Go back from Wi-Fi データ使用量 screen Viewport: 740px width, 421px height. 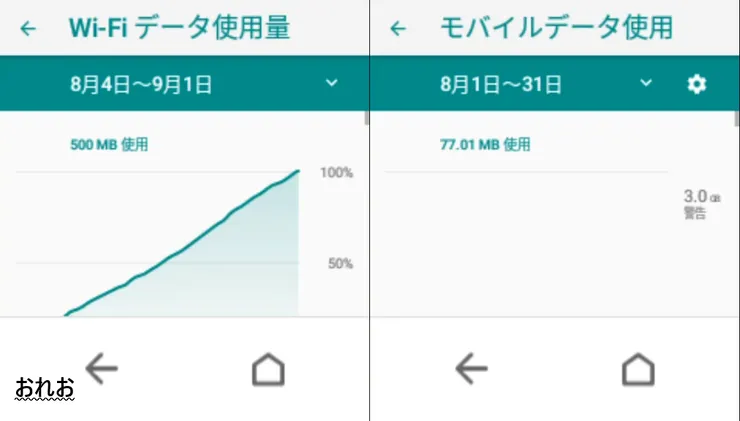point(28,29)
